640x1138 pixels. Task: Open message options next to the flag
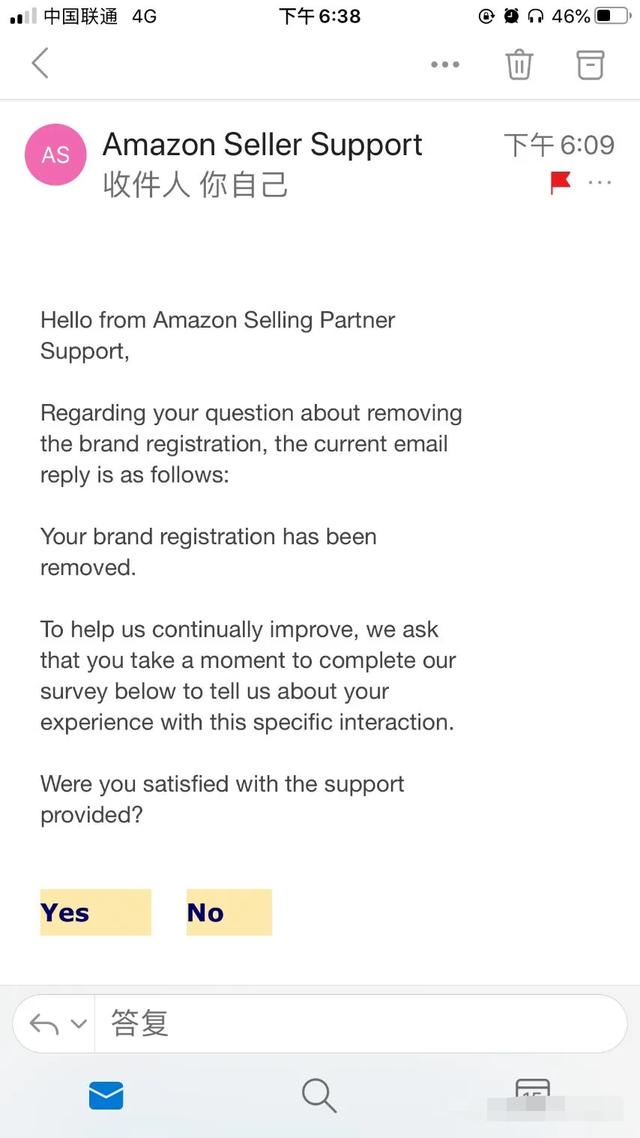[600, 182]
